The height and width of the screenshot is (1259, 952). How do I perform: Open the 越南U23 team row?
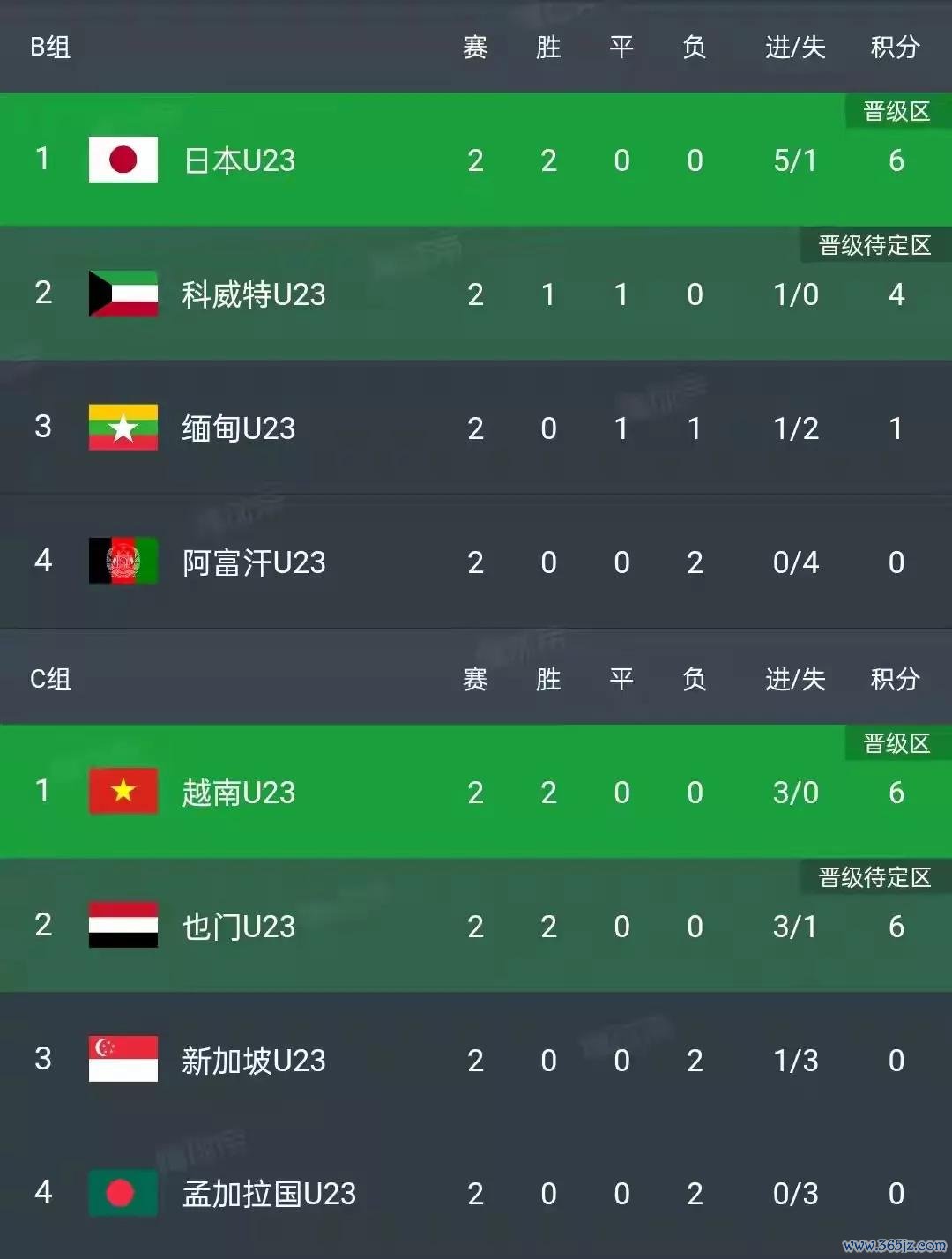coord(239,793)
